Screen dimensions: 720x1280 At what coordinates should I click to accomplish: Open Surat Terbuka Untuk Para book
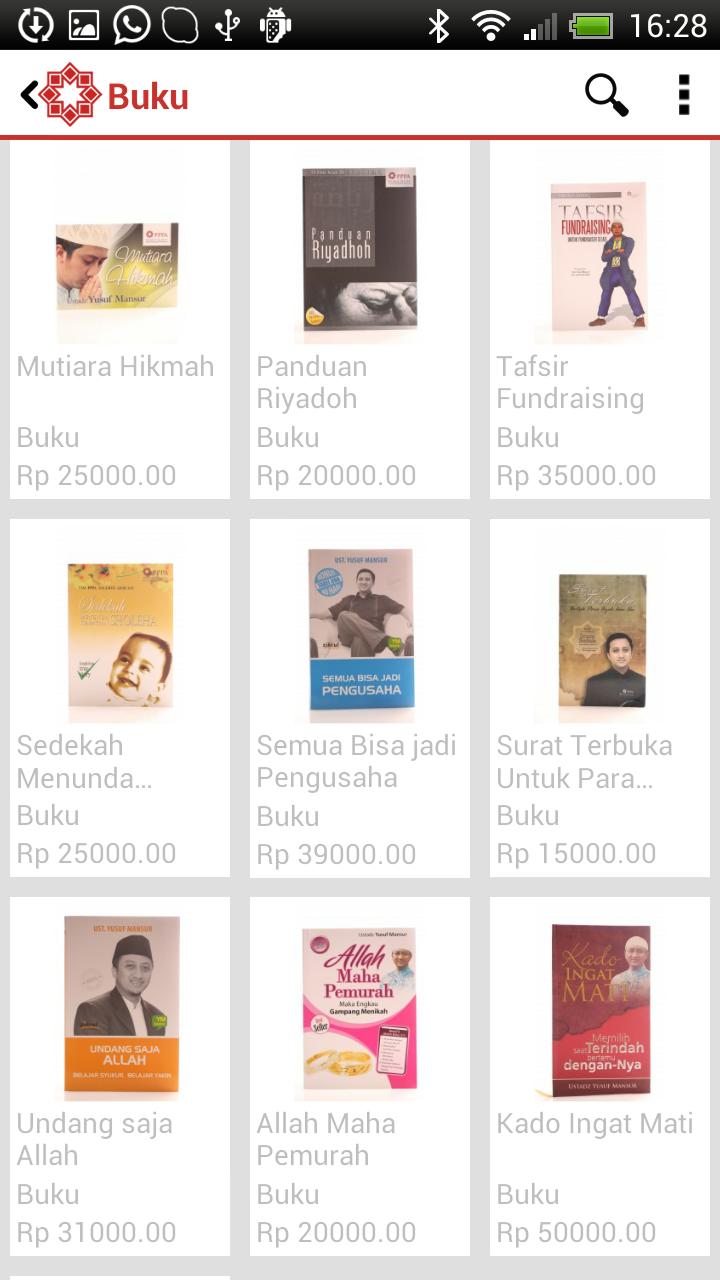pyautogui.click(x=600, y=698)
